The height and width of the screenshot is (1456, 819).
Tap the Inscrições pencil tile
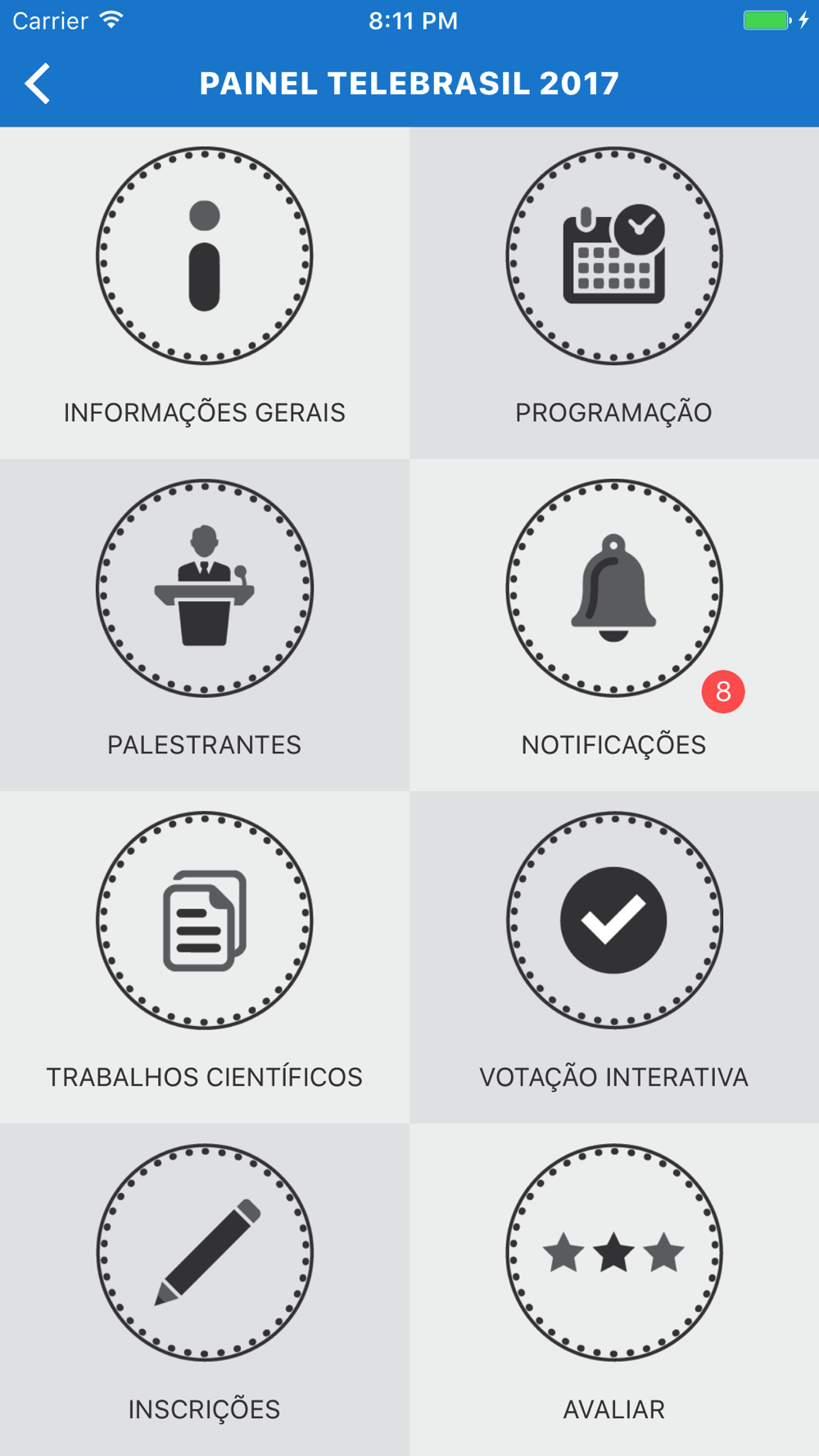[205, 1290]
